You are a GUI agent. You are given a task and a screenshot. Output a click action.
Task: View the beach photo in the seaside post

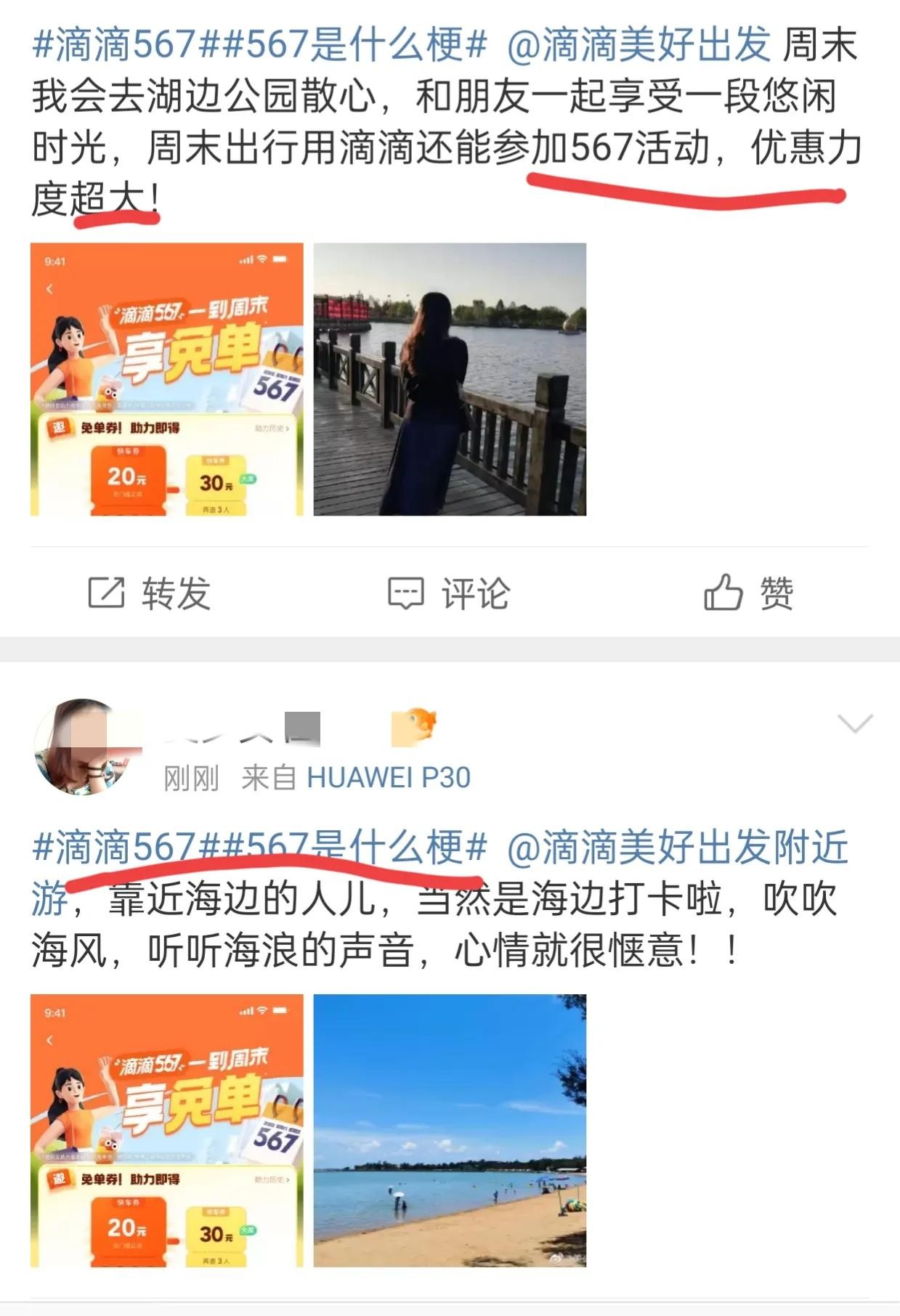(450, 1131)
